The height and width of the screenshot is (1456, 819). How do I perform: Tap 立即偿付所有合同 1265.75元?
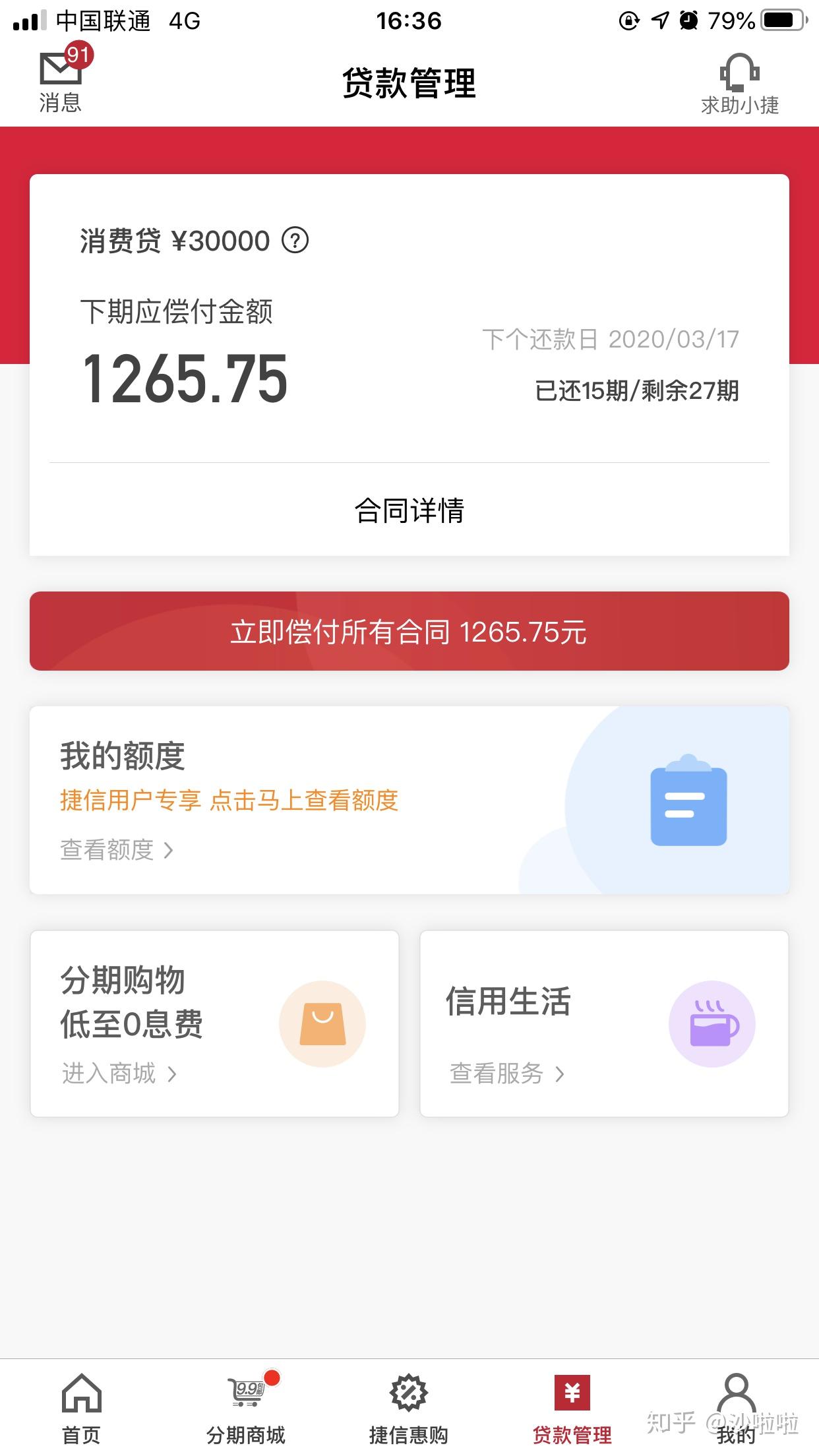pos(409,631)
